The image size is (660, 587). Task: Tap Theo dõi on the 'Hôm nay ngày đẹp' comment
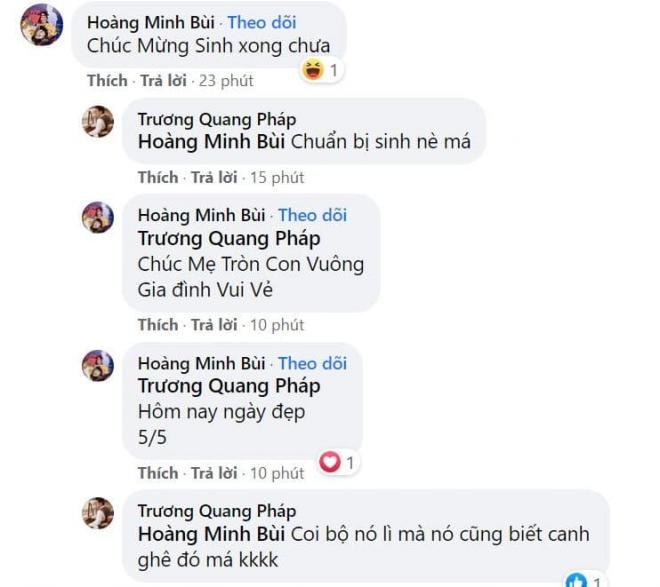coord(312,363)
